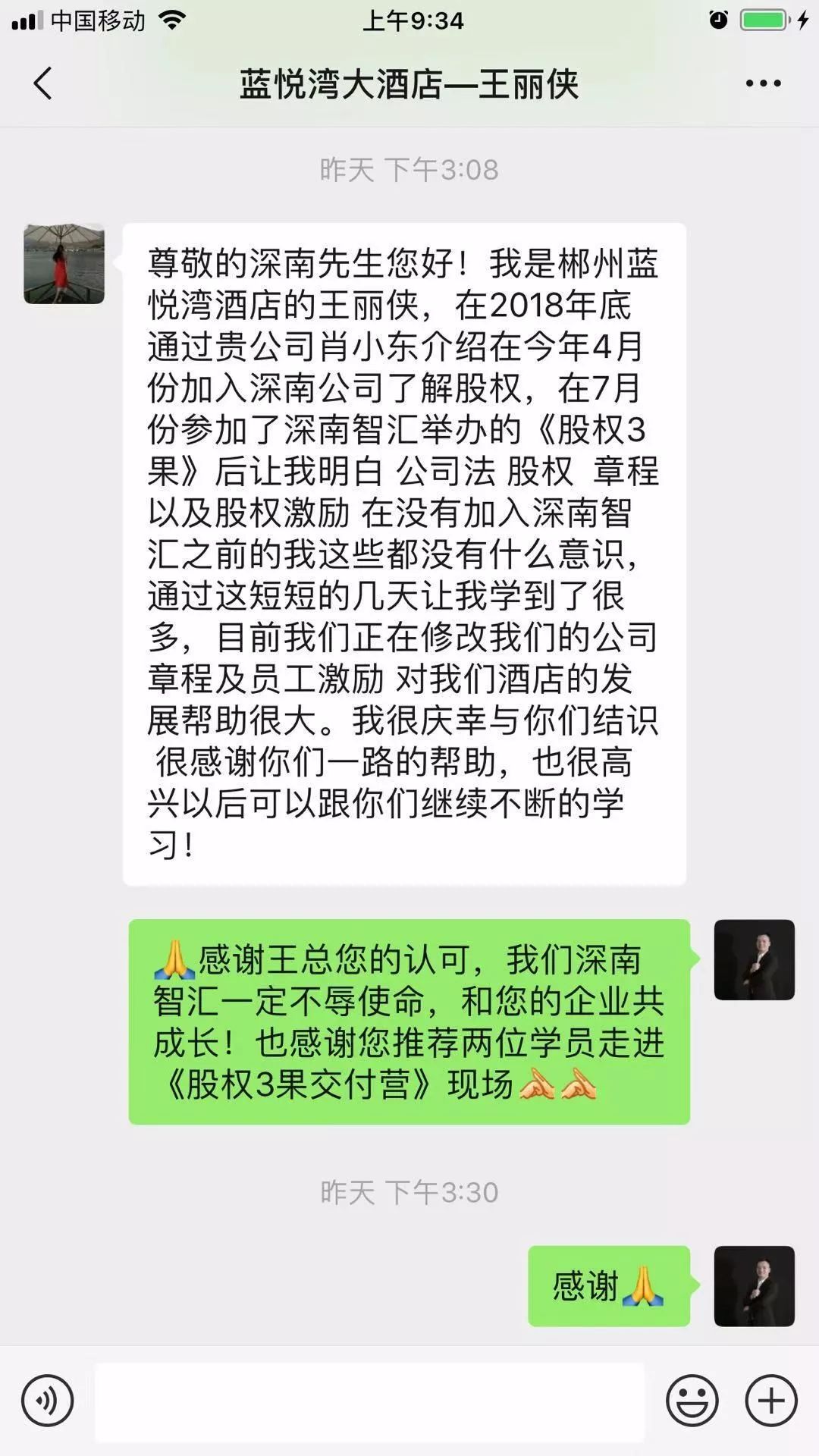Focus the message text field

[x=369, y=1402]
